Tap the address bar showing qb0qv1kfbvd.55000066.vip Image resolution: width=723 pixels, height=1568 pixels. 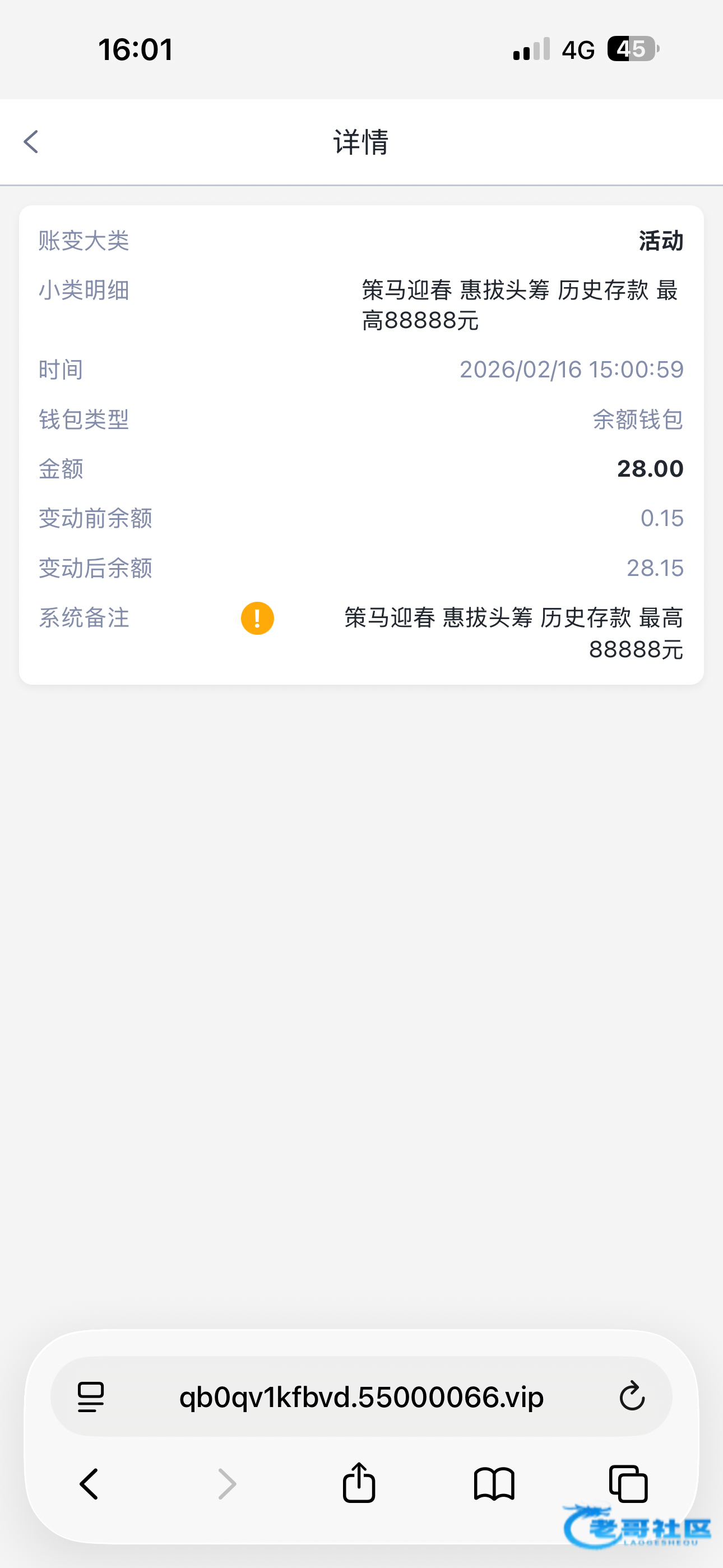361,1397
